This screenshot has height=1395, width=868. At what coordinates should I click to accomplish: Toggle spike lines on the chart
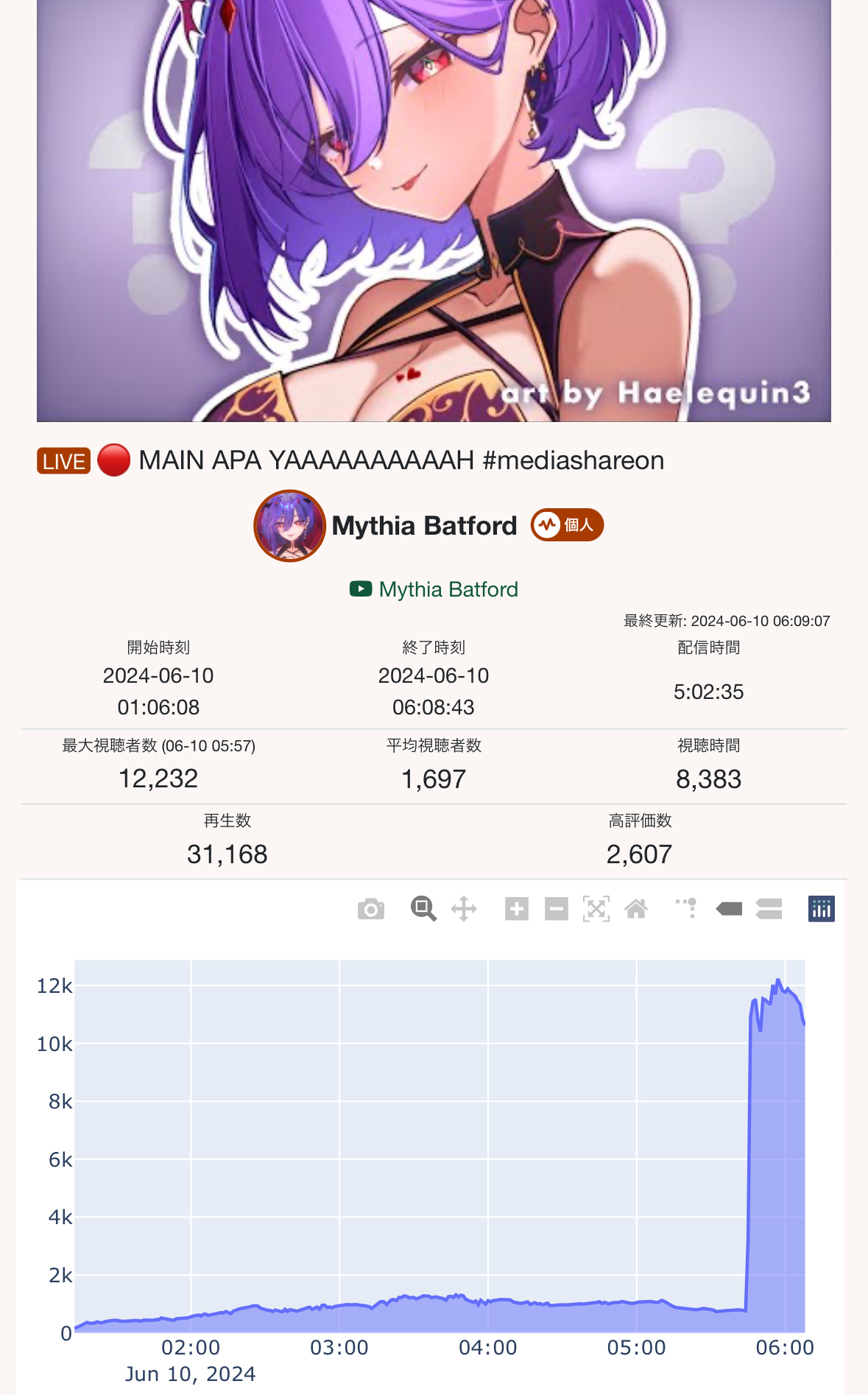tap(688, 909)
